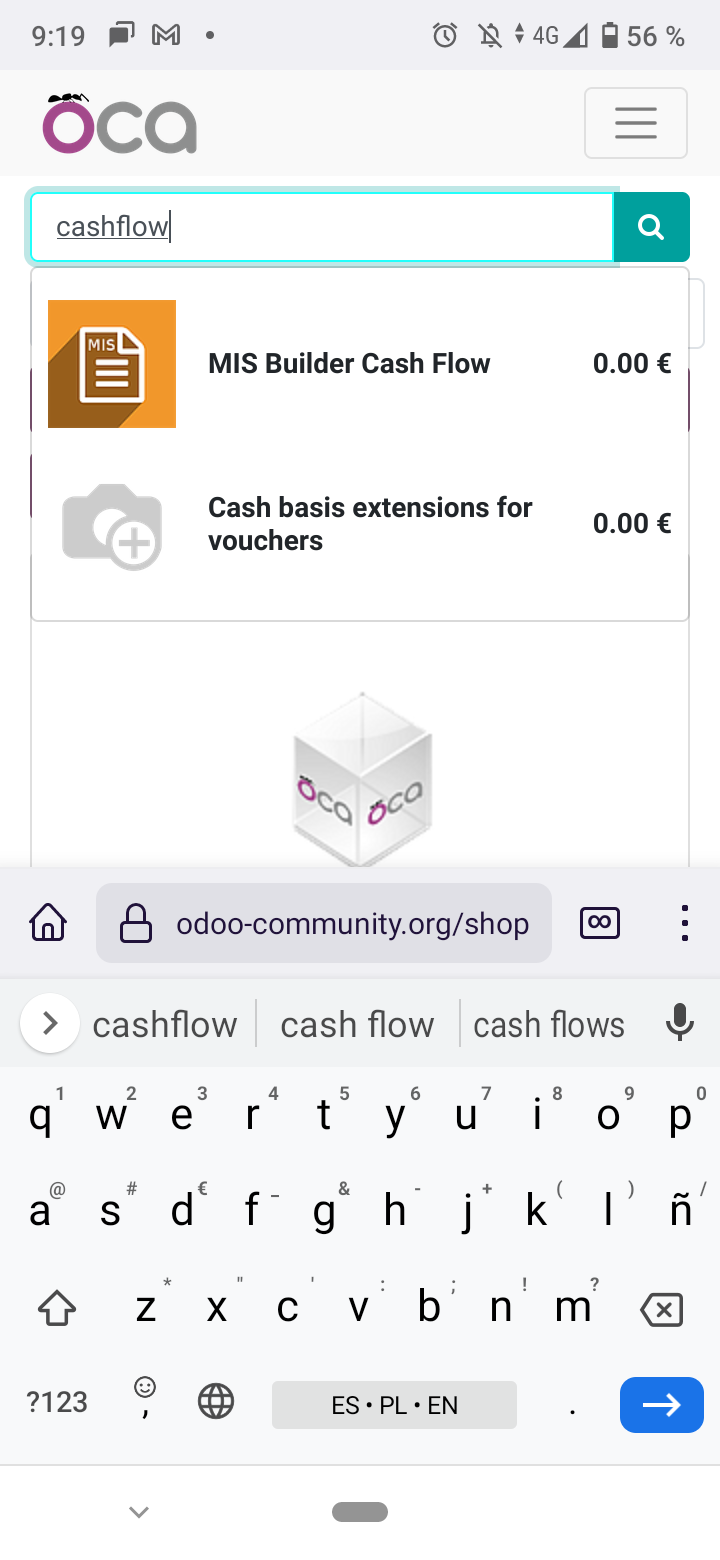Start voice input with the microphone
The image size is (720, 1560).
pyautogui.click(x=680, y=1023)
